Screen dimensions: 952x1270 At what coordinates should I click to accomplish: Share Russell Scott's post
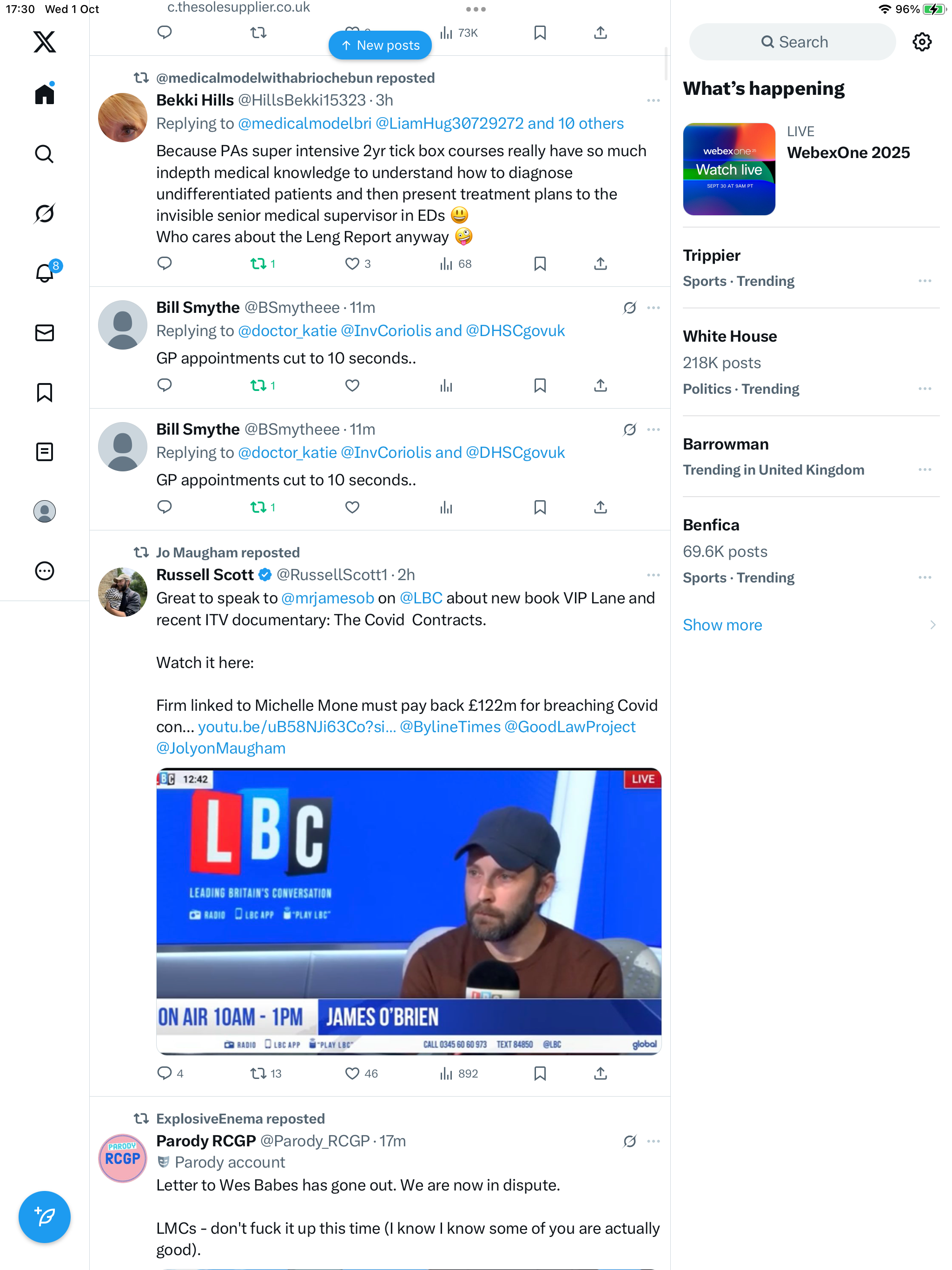600,1073
